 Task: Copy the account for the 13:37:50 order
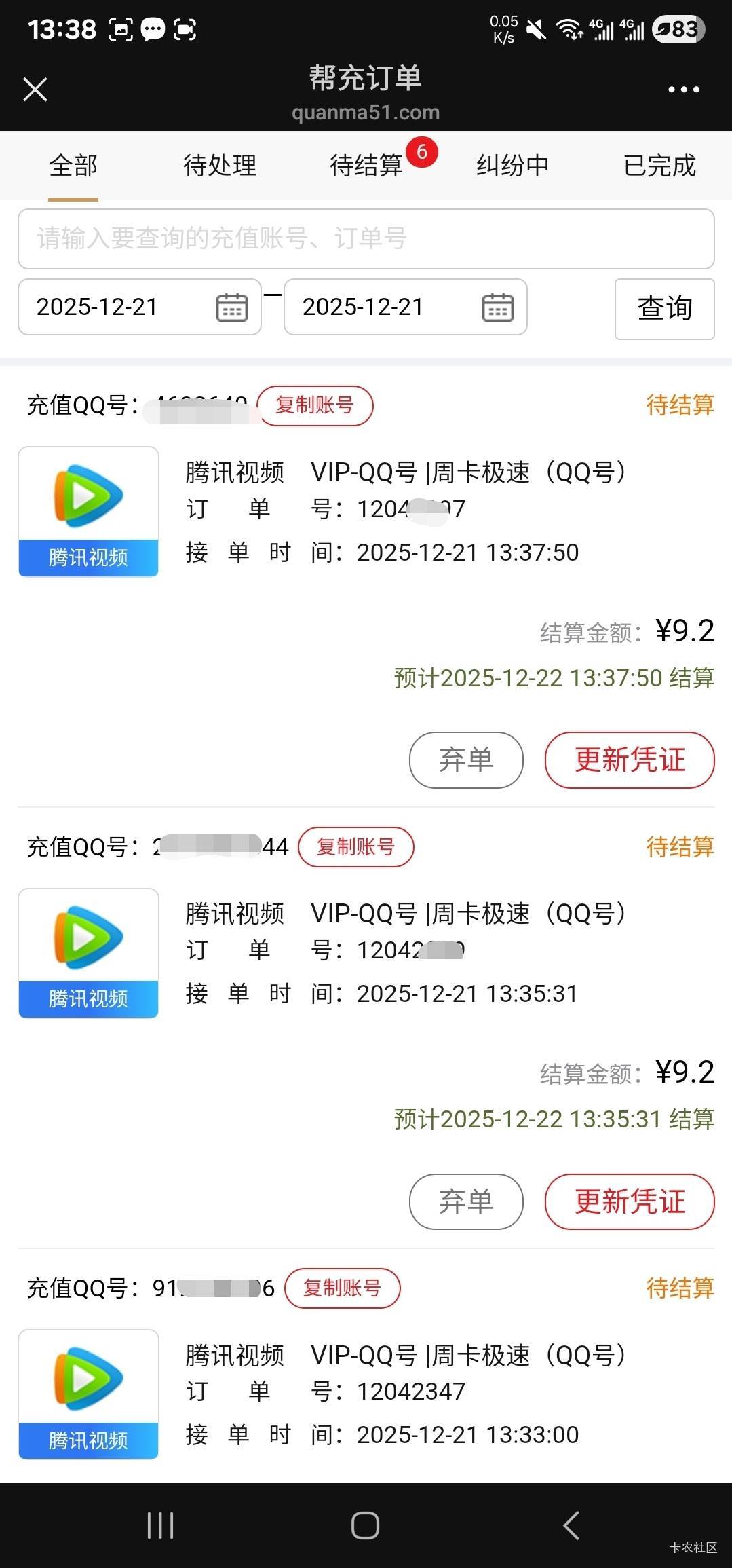(315, 406)
